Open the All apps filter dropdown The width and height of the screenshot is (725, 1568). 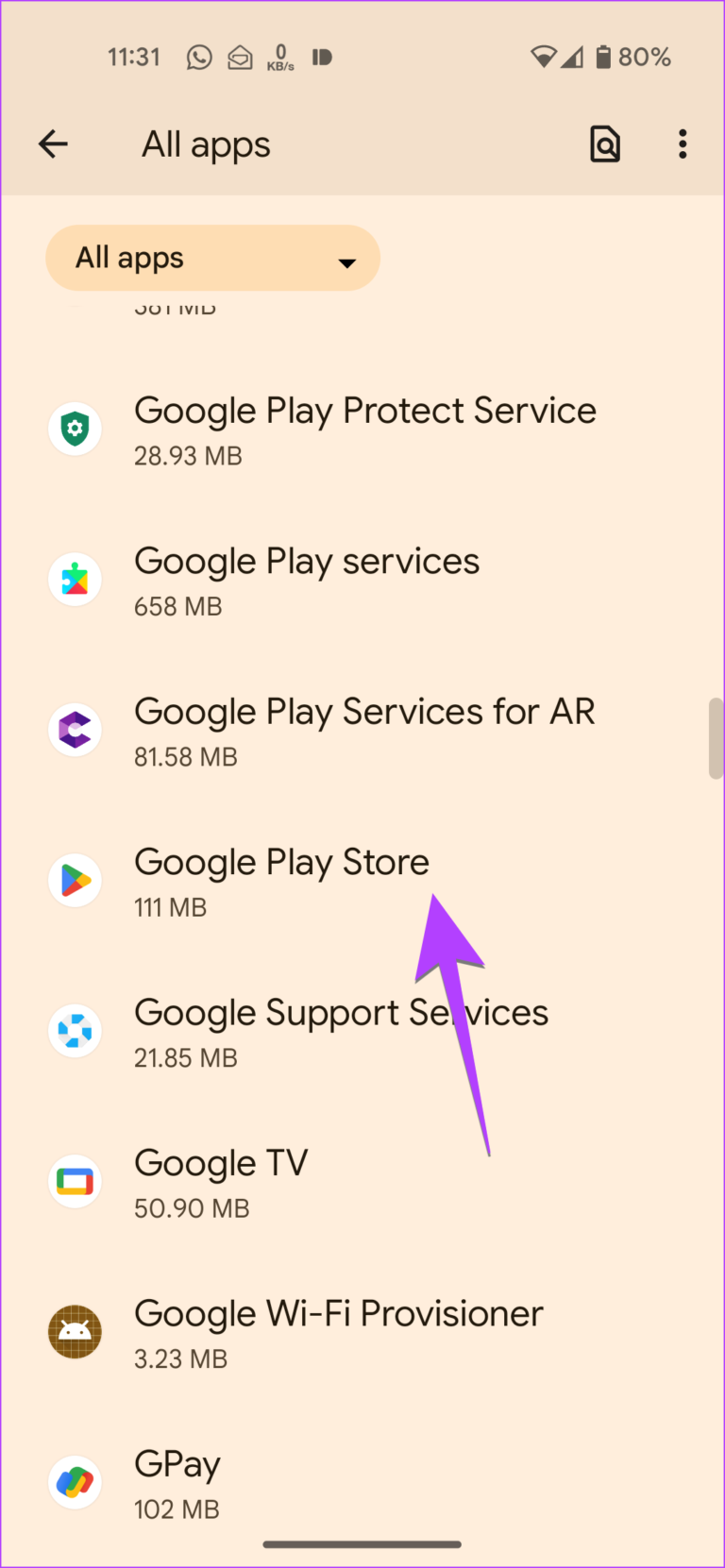pos(212,258)
